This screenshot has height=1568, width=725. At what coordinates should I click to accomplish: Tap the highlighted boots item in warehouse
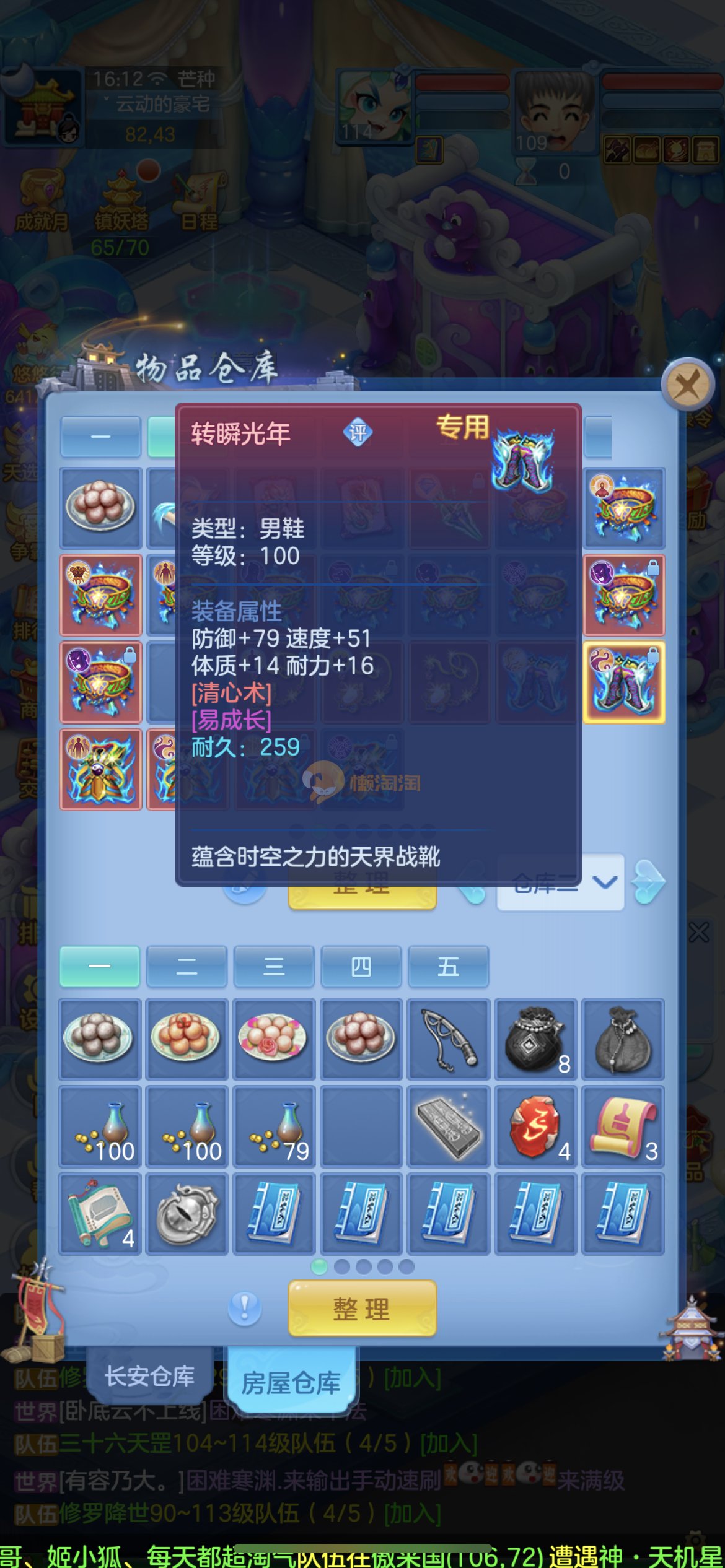[623, 682]
